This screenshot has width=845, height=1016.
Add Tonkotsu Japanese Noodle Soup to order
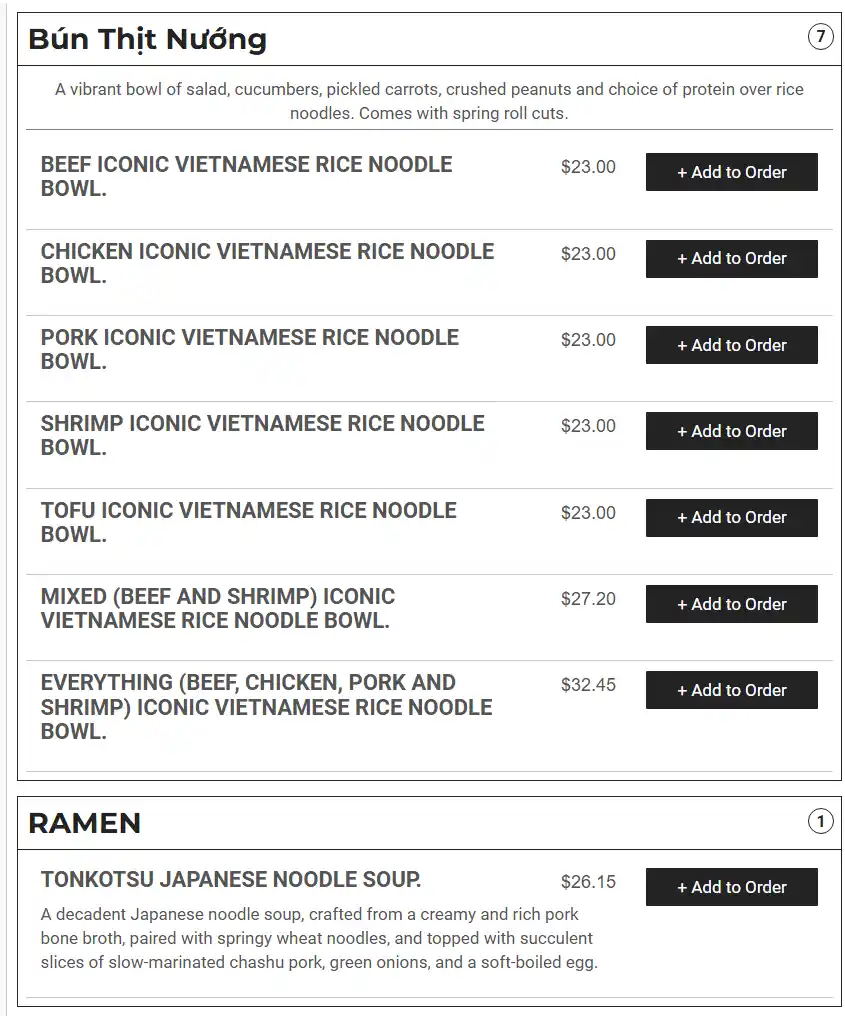pos(731,886)
